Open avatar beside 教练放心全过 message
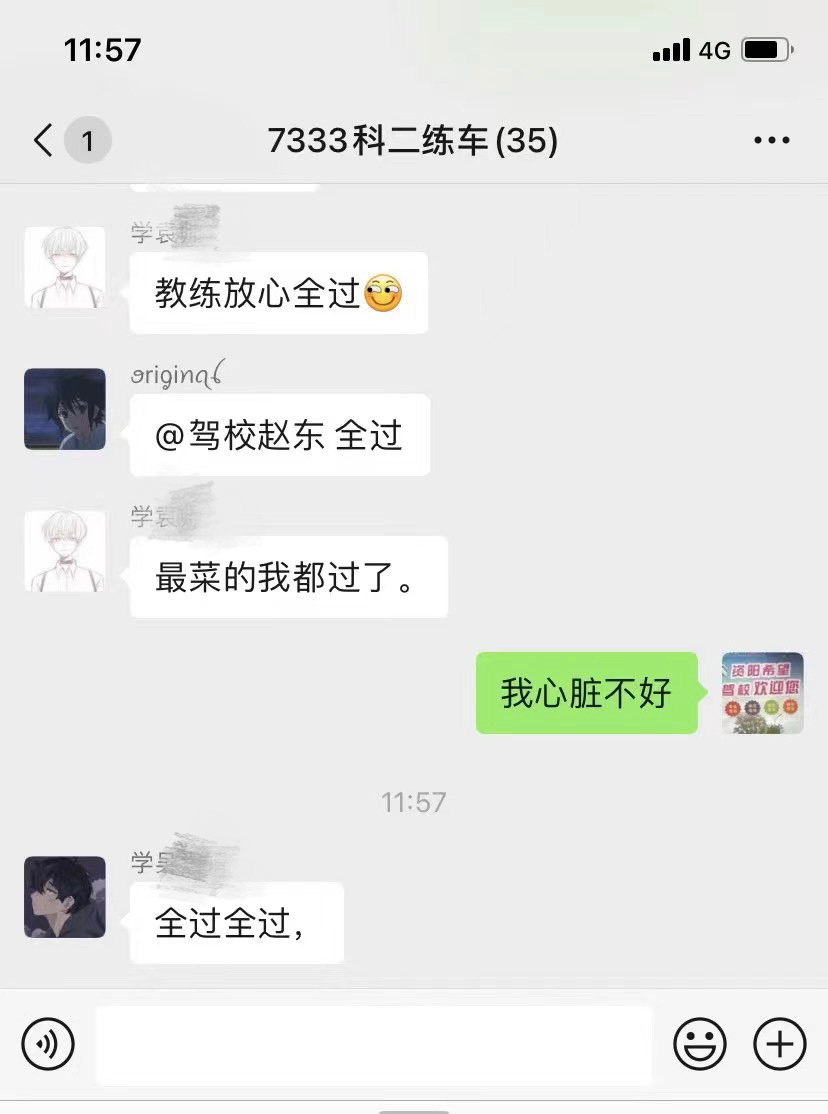The image size is (828, 1114). tap(65, 267)
